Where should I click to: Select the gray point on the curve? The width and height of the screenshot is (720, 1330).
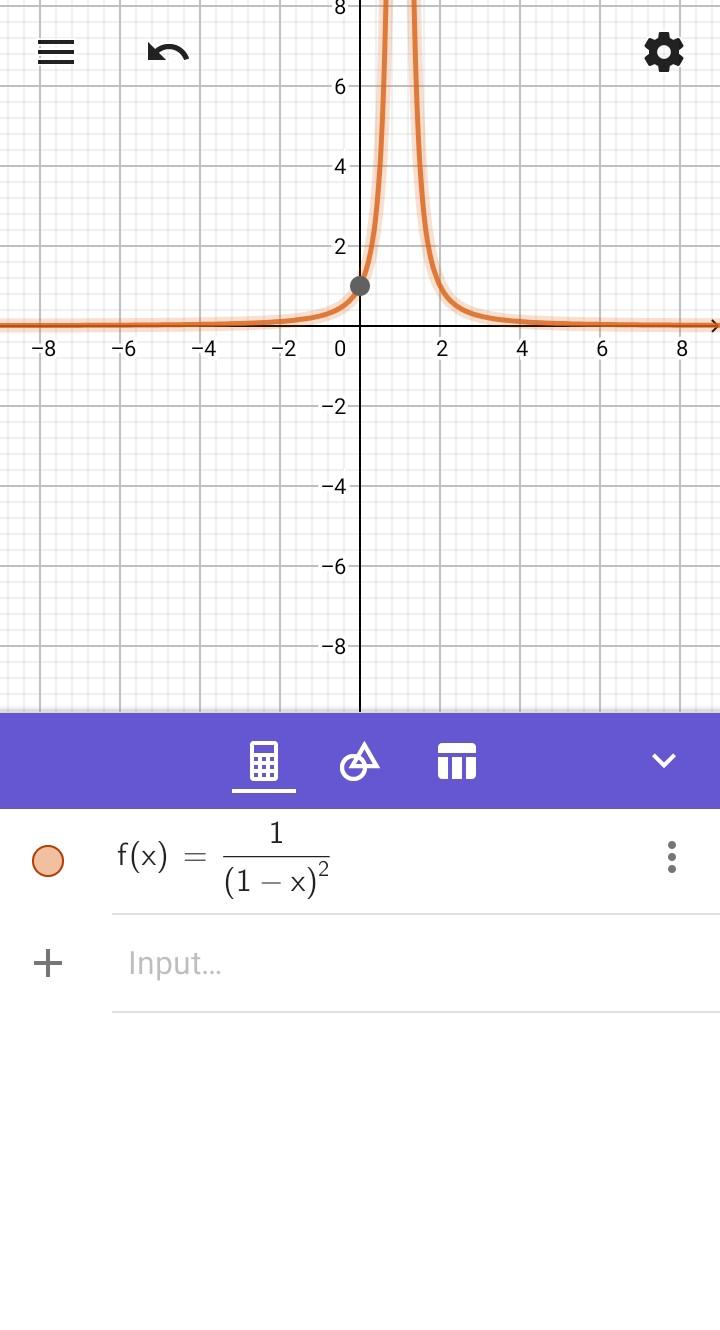(x=360, y=286)
